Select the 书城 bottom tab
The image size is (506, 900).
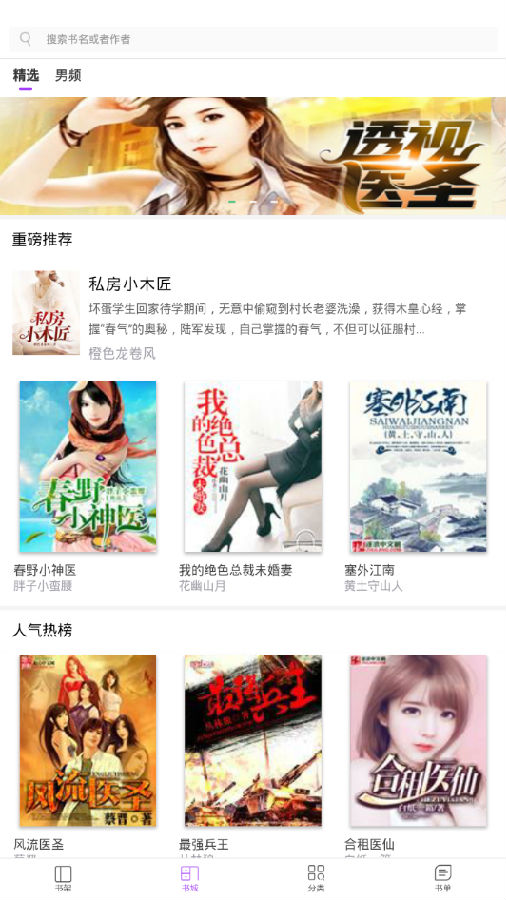(190, 879)
